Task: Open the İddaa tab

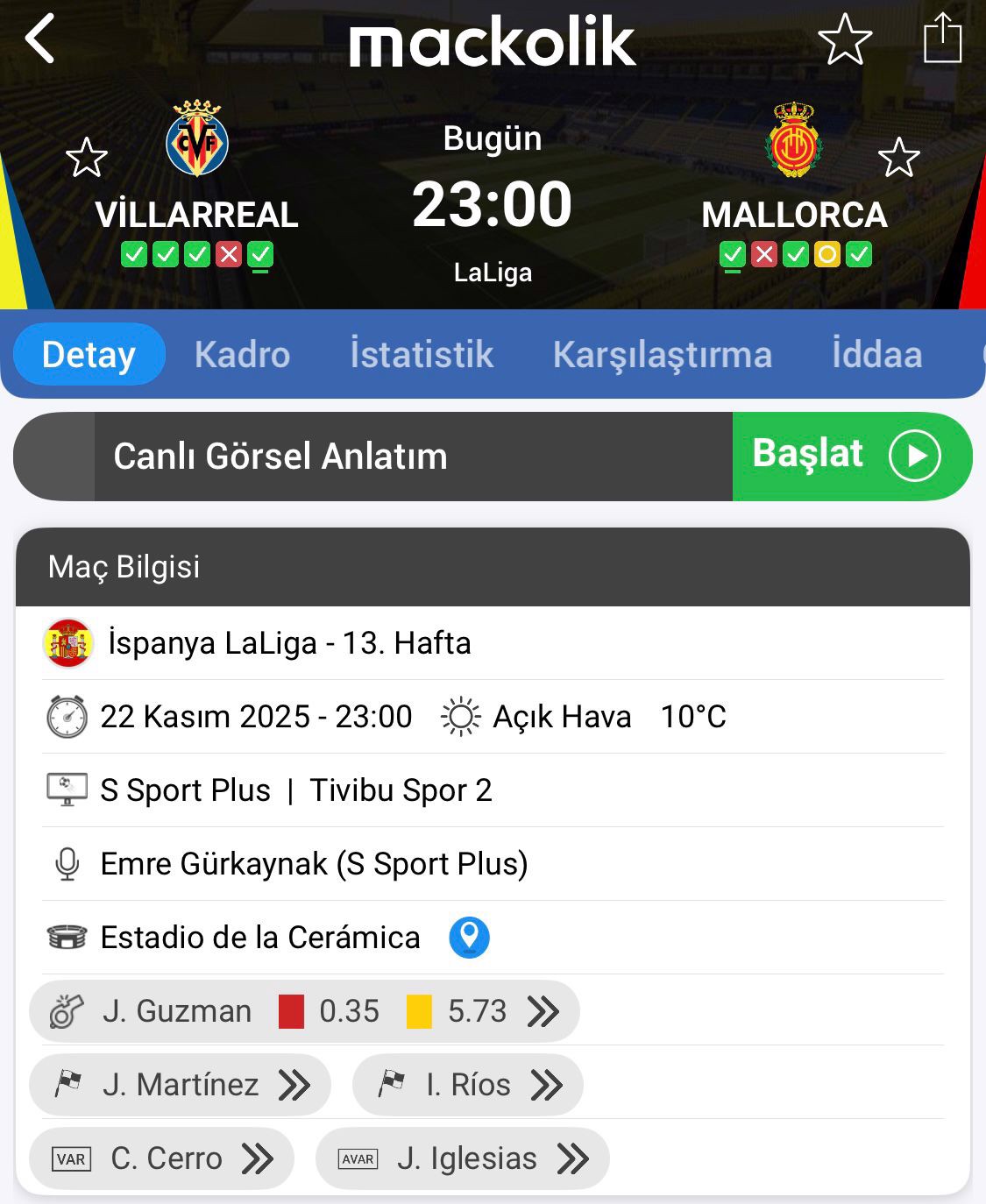Action: [x=876, y=355]
